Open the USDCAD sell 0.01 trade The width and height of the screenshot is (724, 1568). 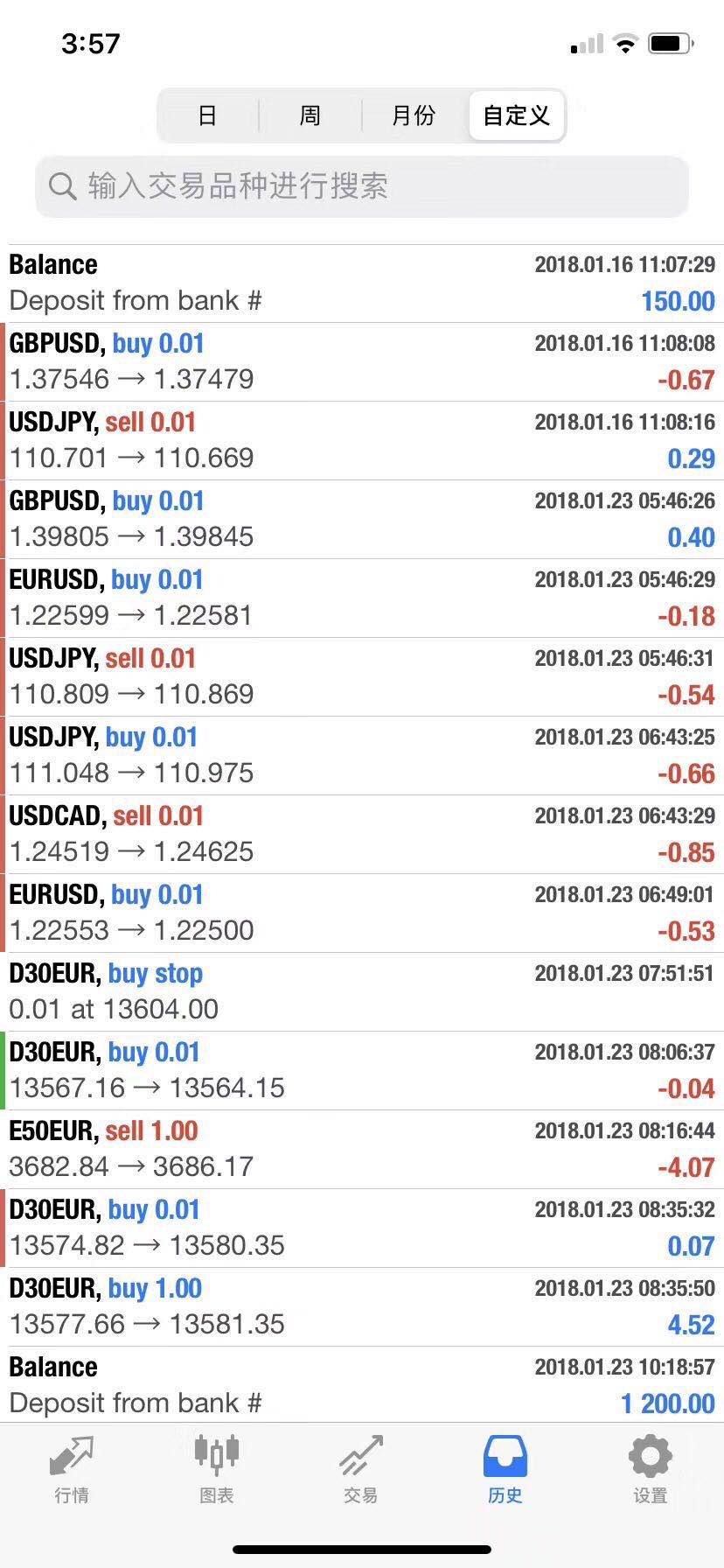click(x=362, y=835)
